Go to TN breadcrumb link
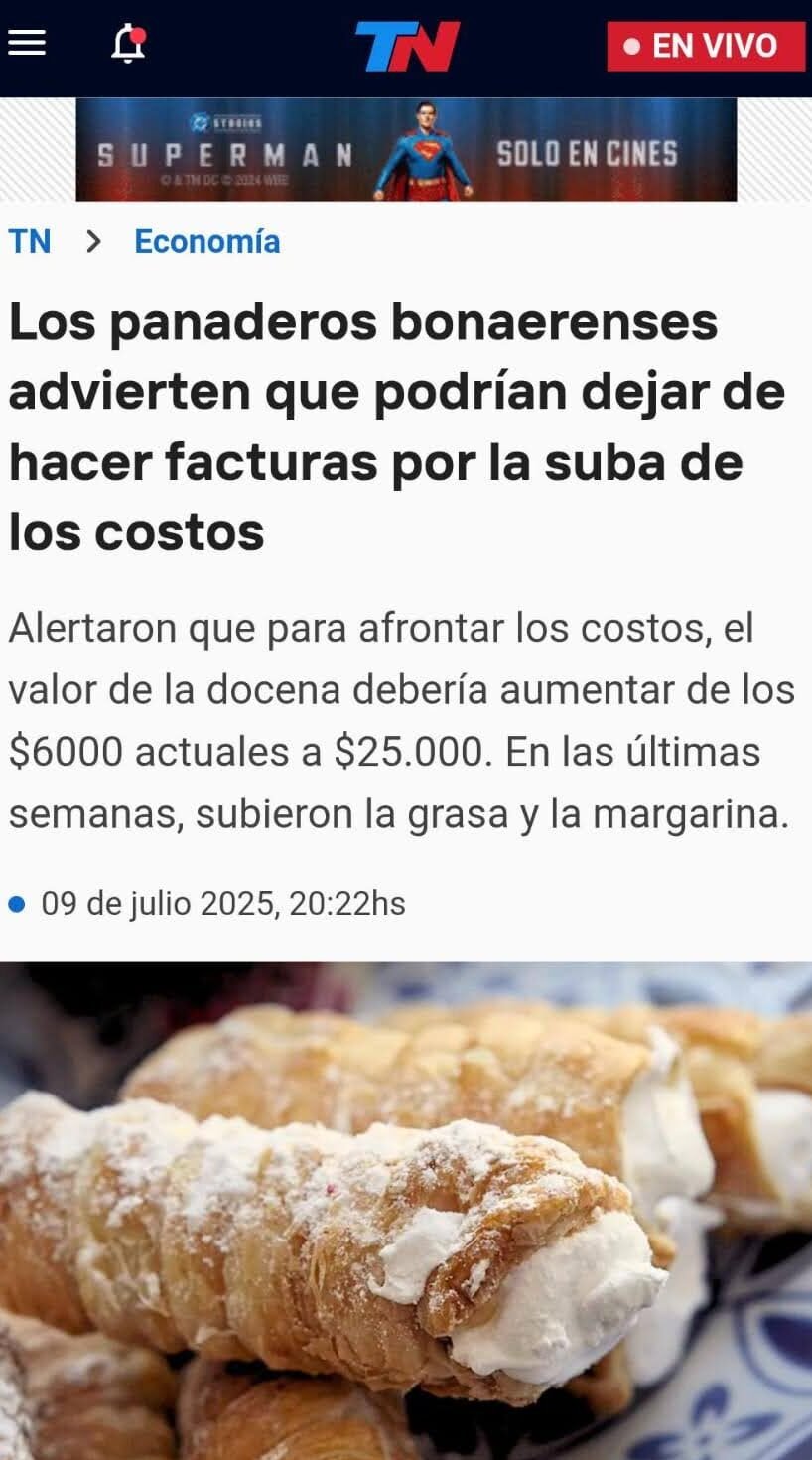The height and width of the screenshot is (1460, 812). point(29,241)
